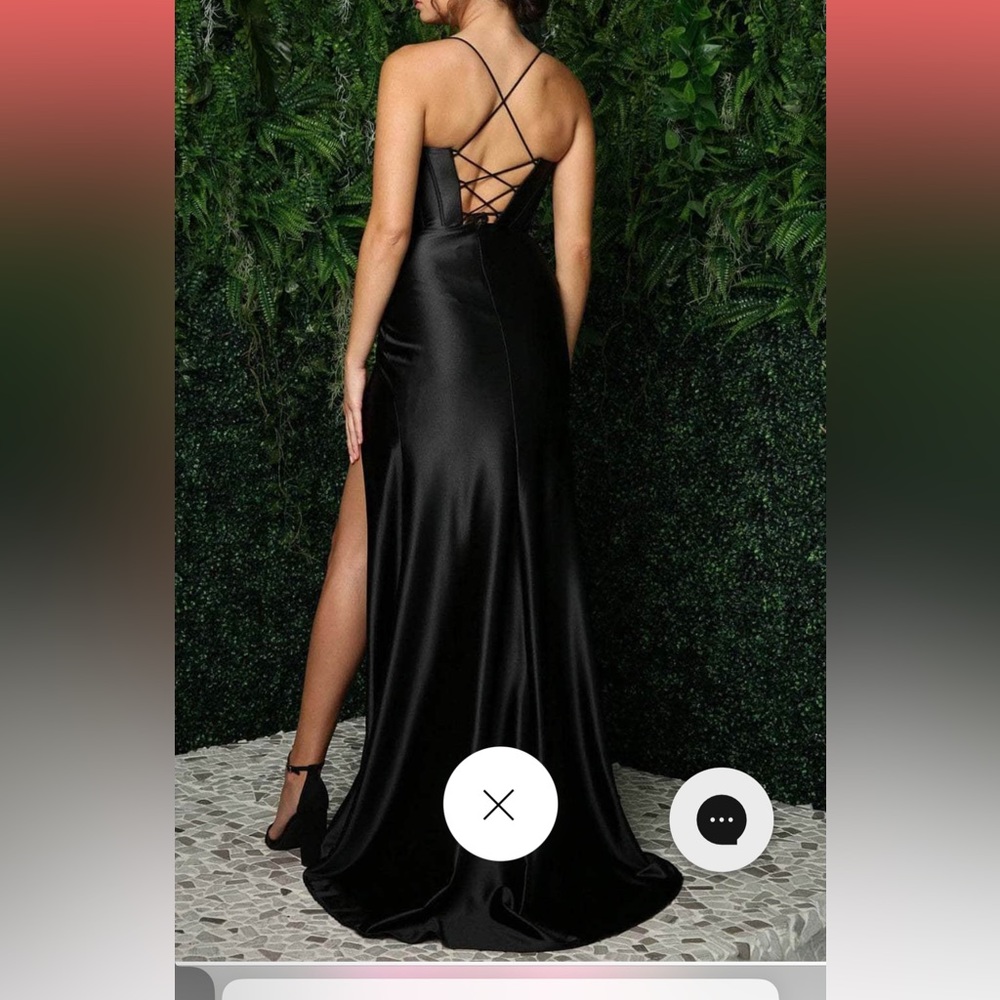Viewport: 1000px width, 1000px height.
Task: Close the full-screen dress photo
Action: pyautogui.click(x=499, y=804)
